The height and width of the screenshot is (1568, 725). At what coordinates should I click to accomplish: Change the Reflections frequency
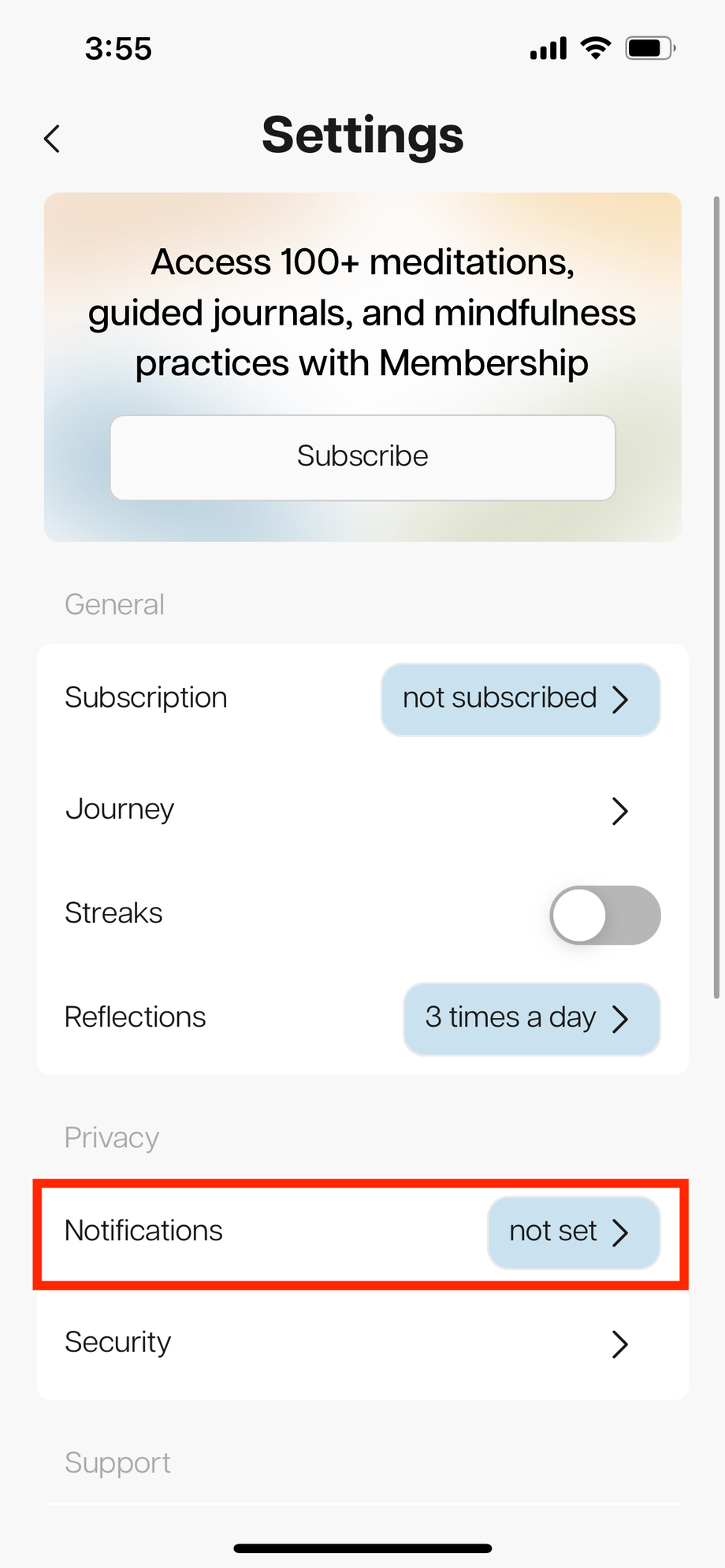(531, 1018)
